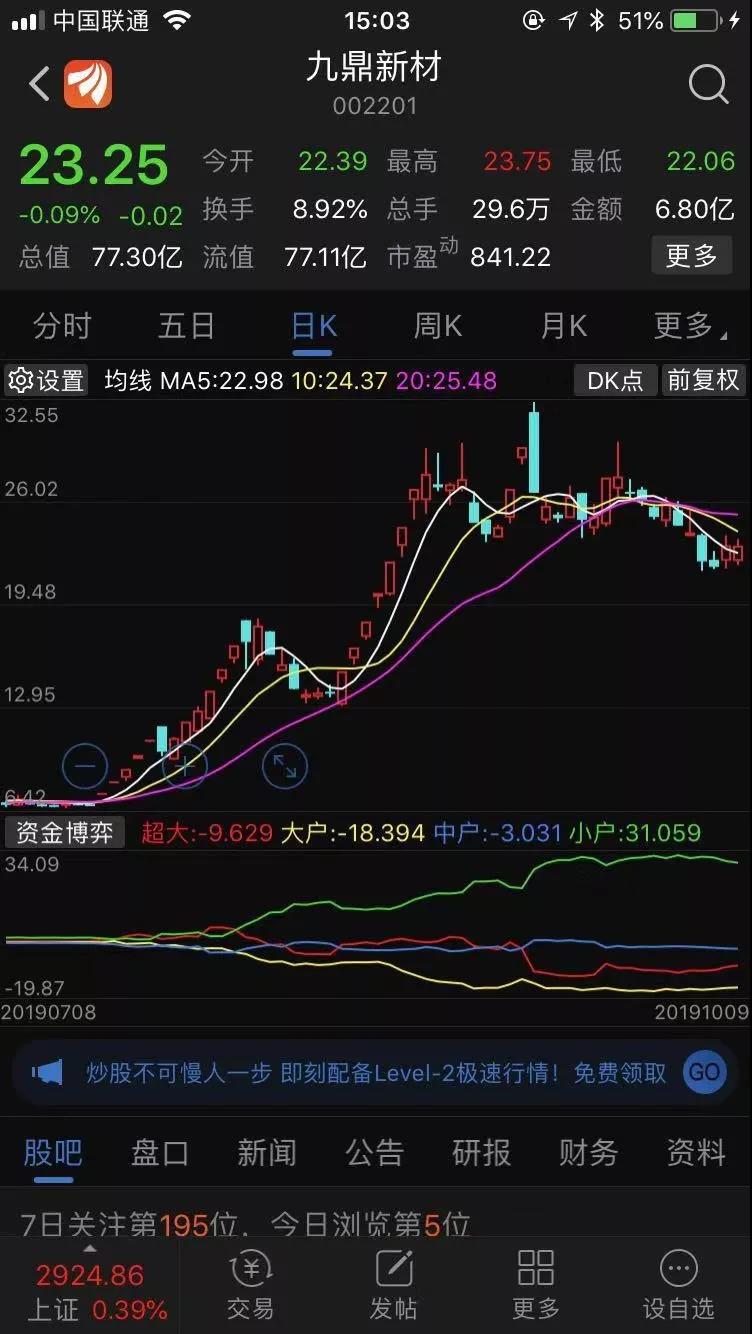This screenshot has height=1334, width=752.
Task: Toggle the DK点 indicator
Action: 615,380
